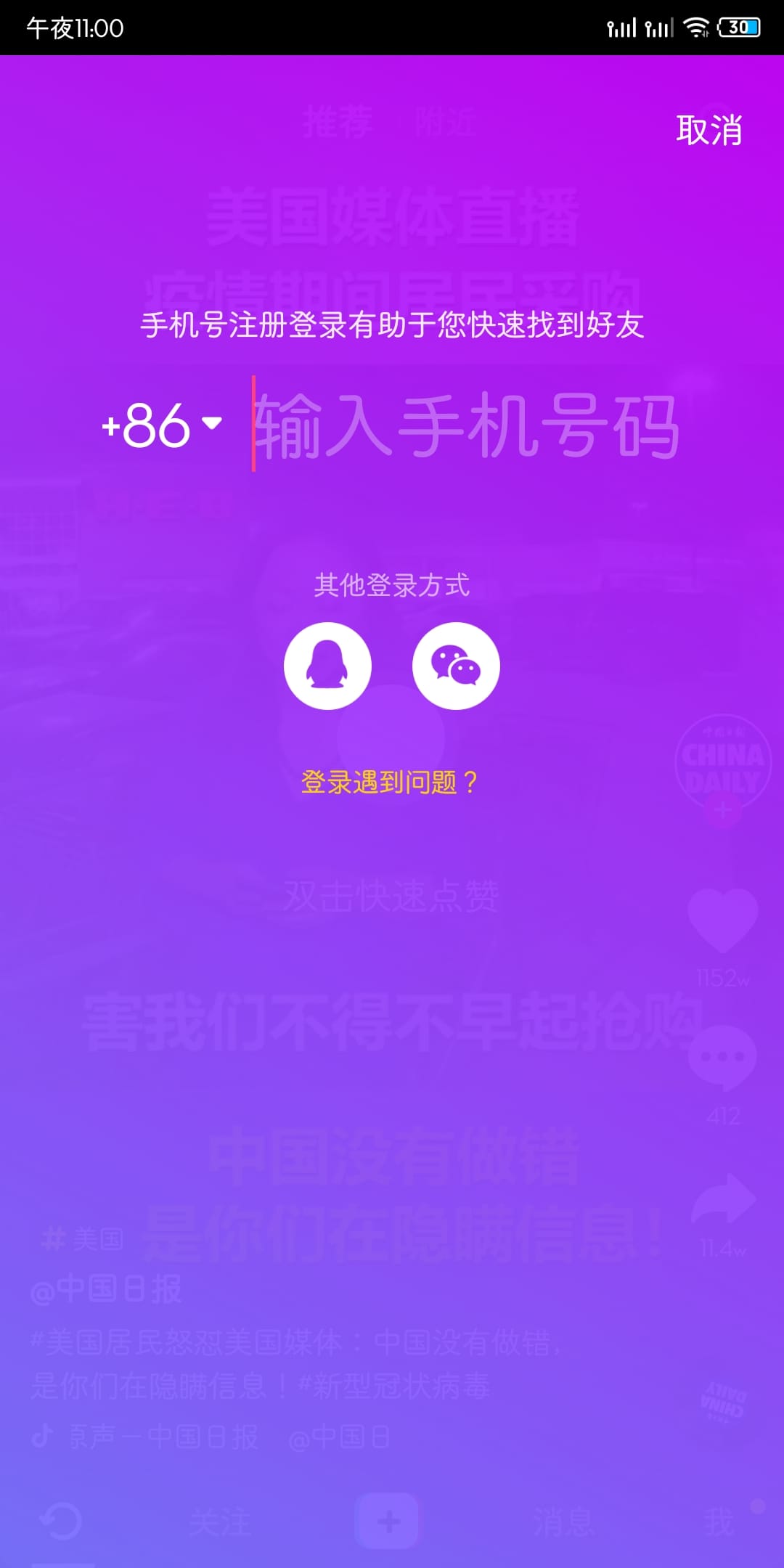The image size is (784, 1568).
Task: Log in with QQ penguin icon
Action: (x=327, y=666)
